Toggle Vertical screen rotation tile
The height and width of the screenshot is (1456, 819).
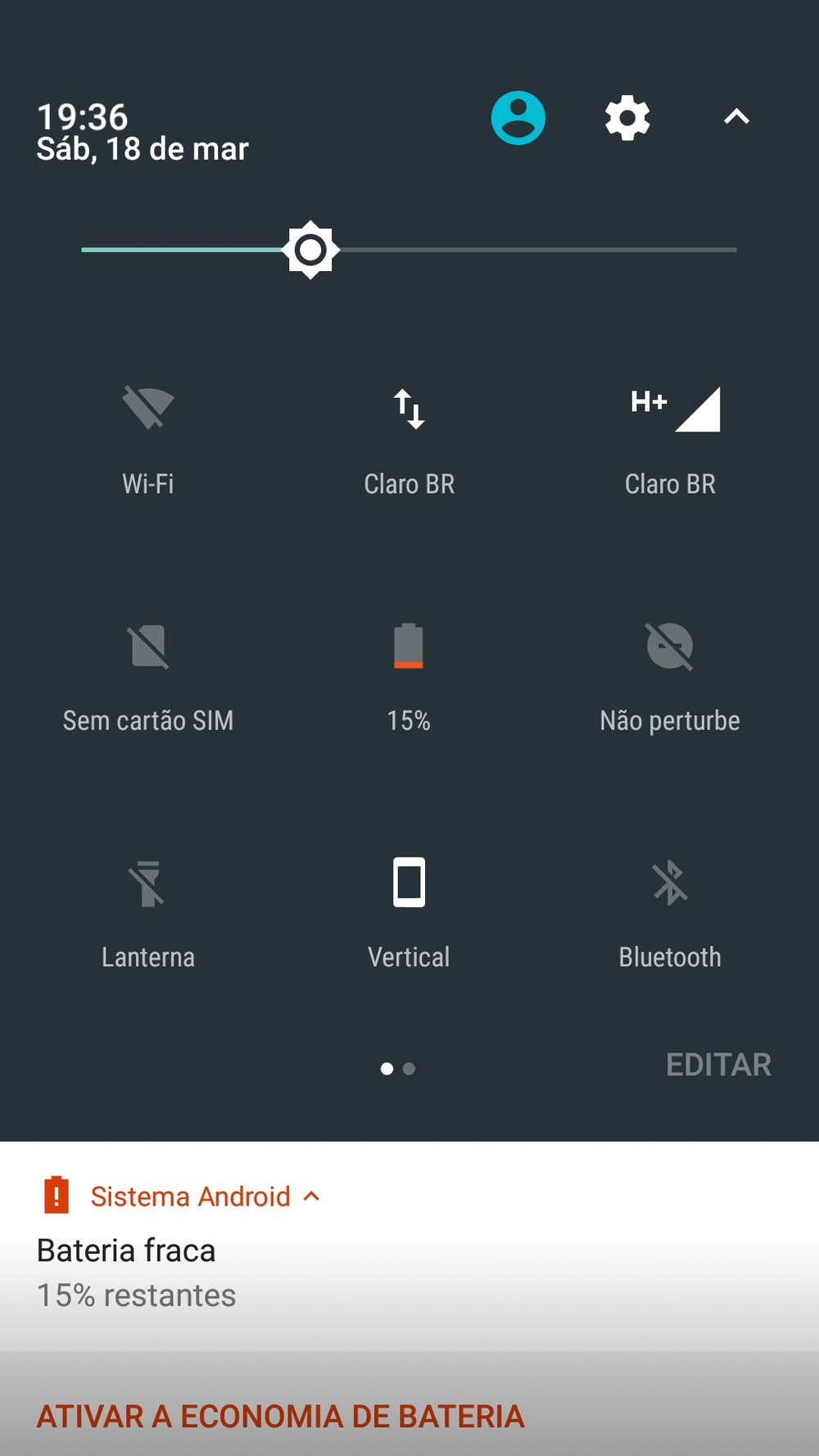click(x=409, y=884)
